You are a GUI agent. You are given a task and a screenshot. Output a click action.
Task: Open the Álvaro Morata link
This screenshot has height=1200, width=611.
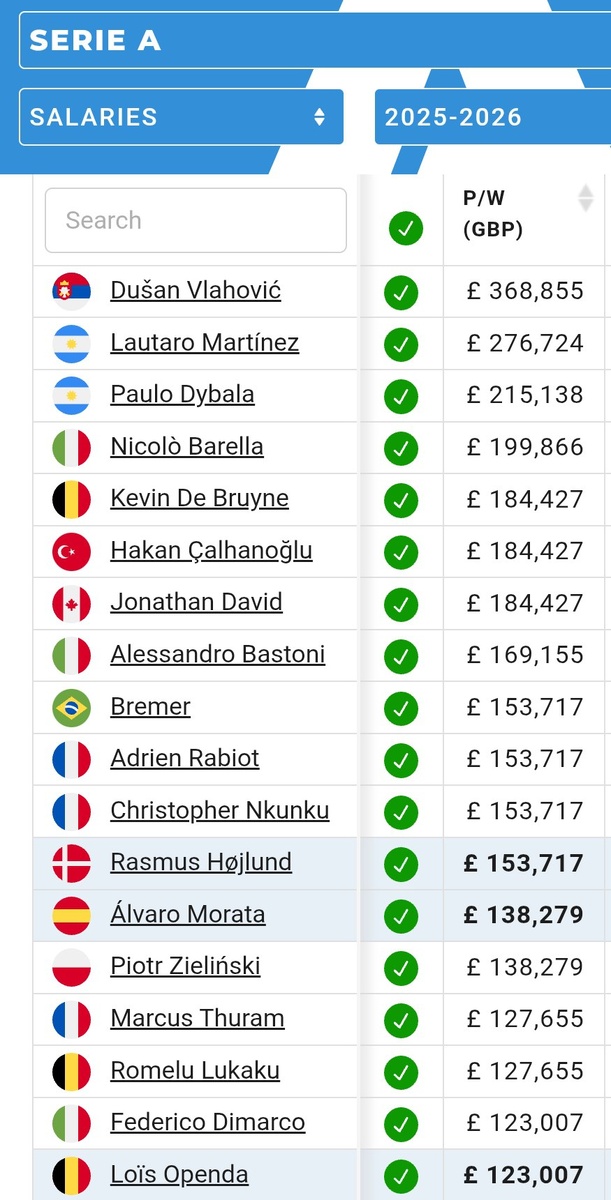point(188,914)
